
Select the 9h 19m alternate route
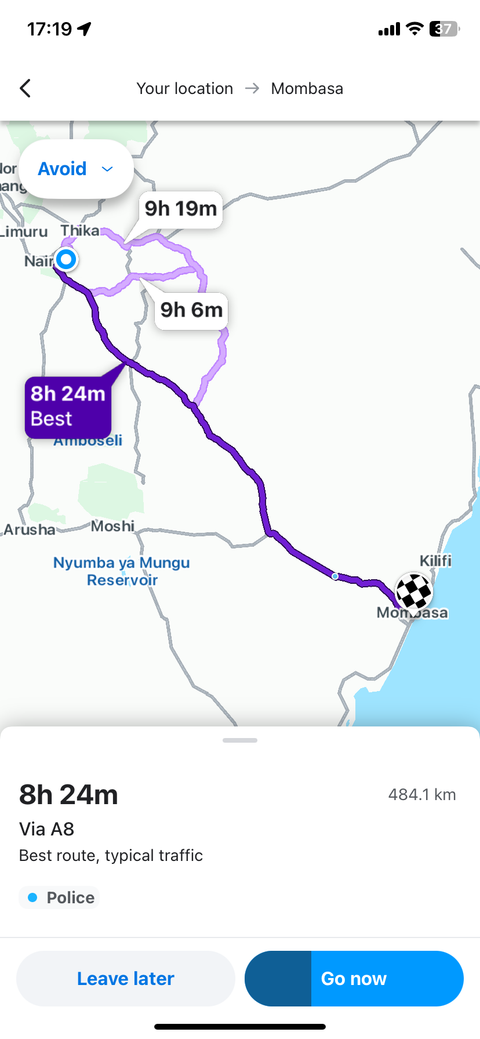point(180,209)
